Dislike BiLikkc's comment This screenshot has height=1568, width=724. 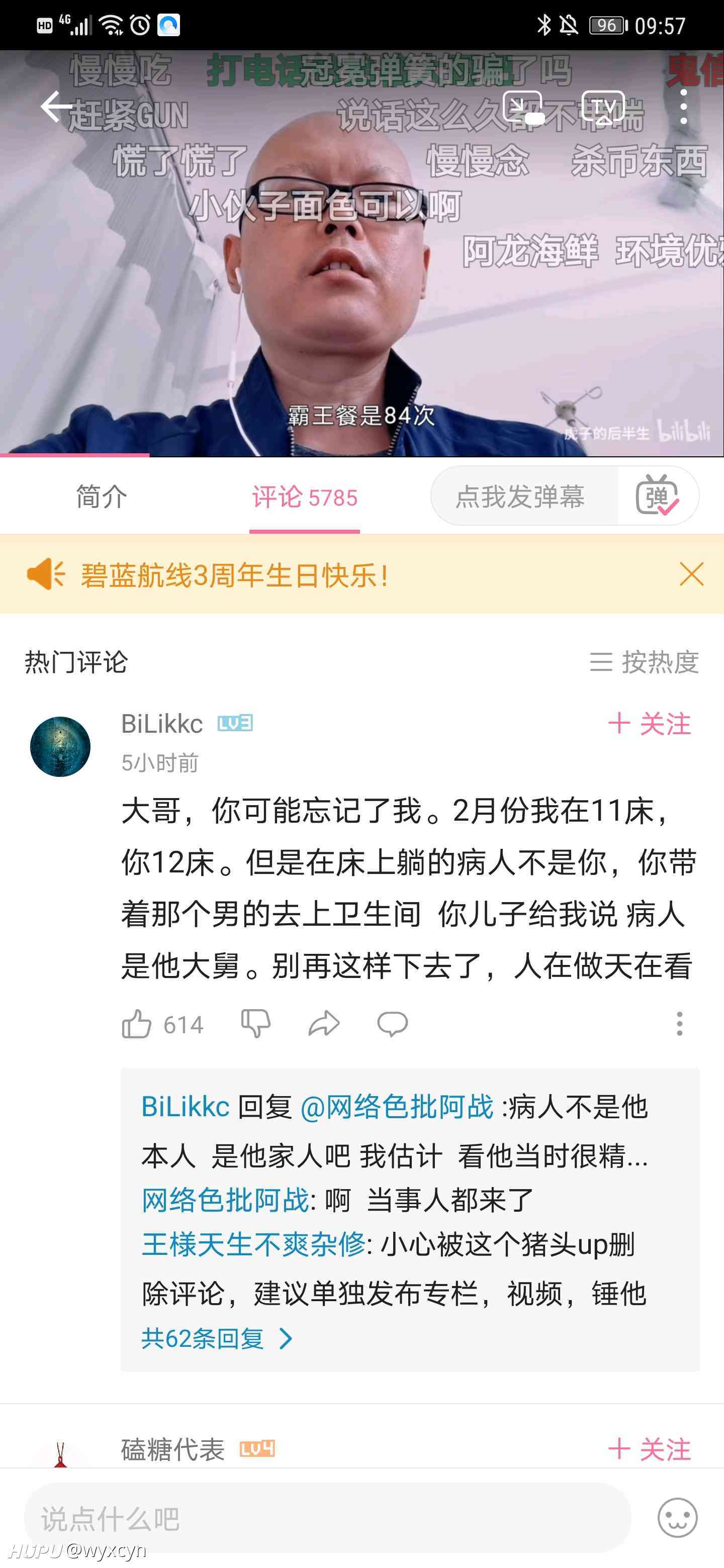point(256,1024)
